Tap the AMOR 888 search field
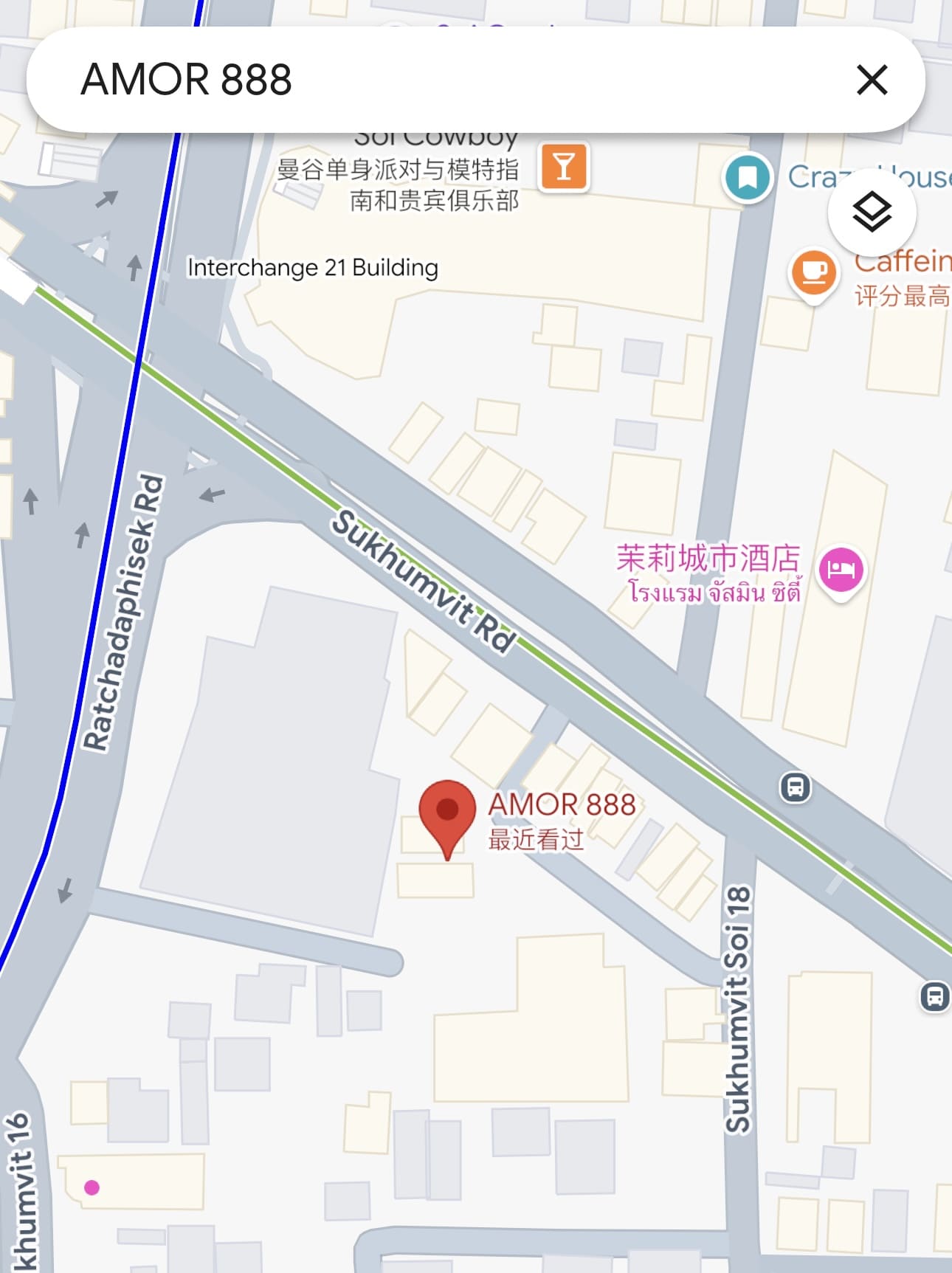Screen dimensions: 952x1273 coord(443,80)
